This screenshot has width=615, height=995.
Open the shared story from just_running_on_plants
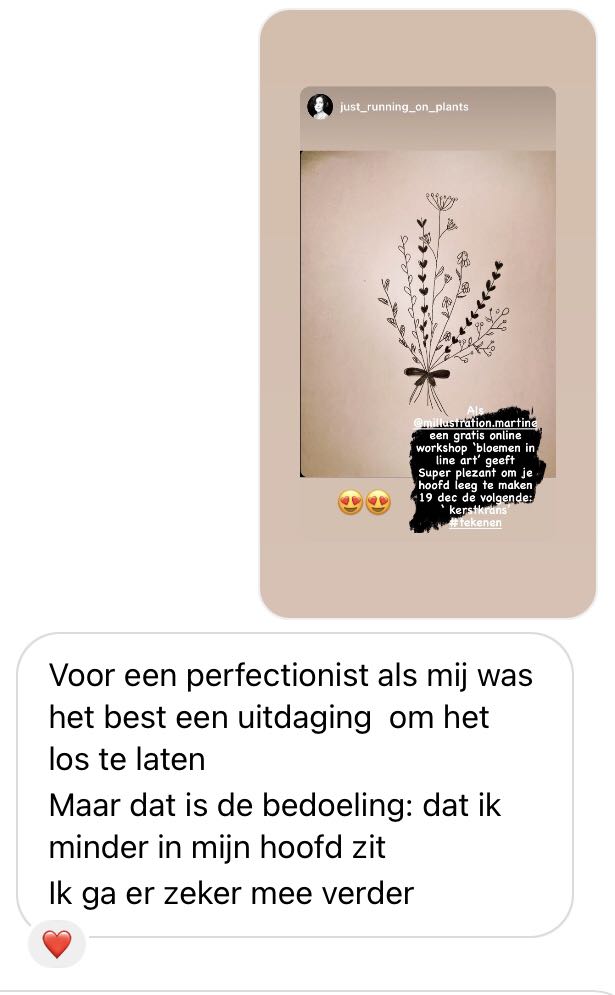coord(428,314)
